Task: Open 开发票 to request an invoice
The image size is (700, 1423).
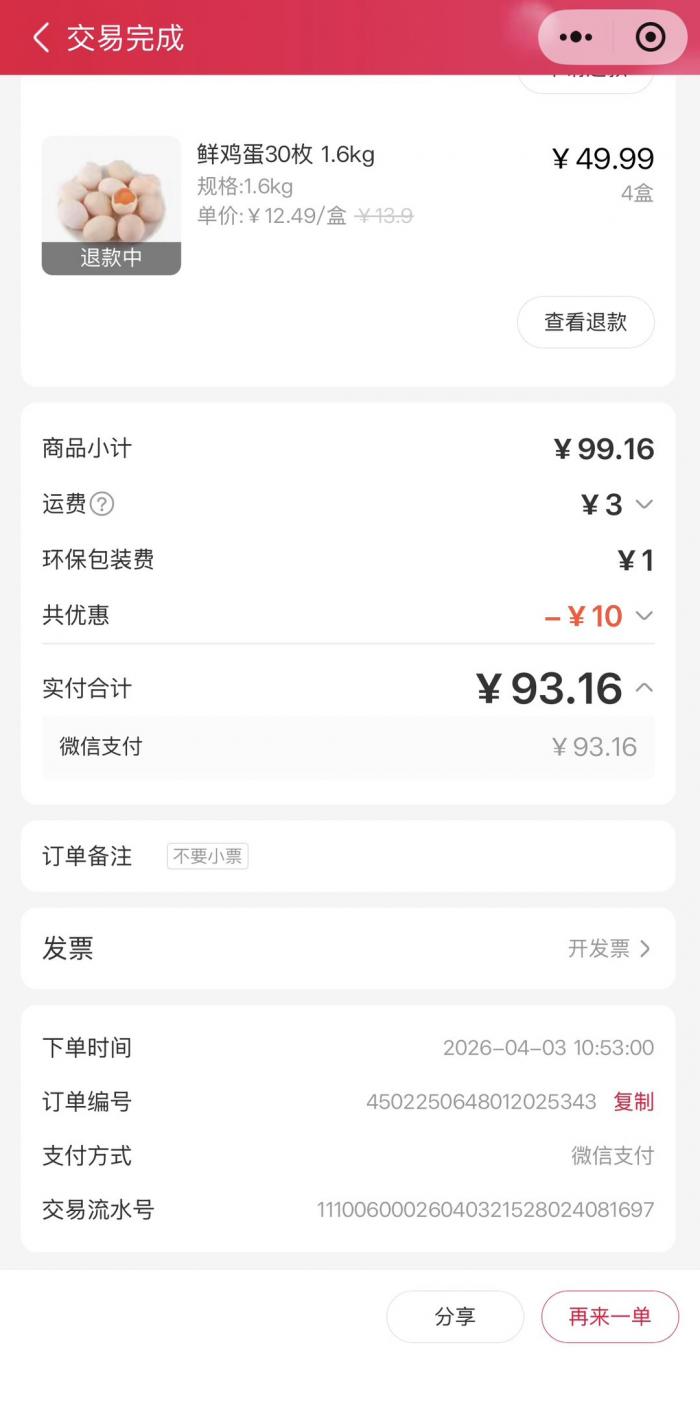Action: (608, 948)
